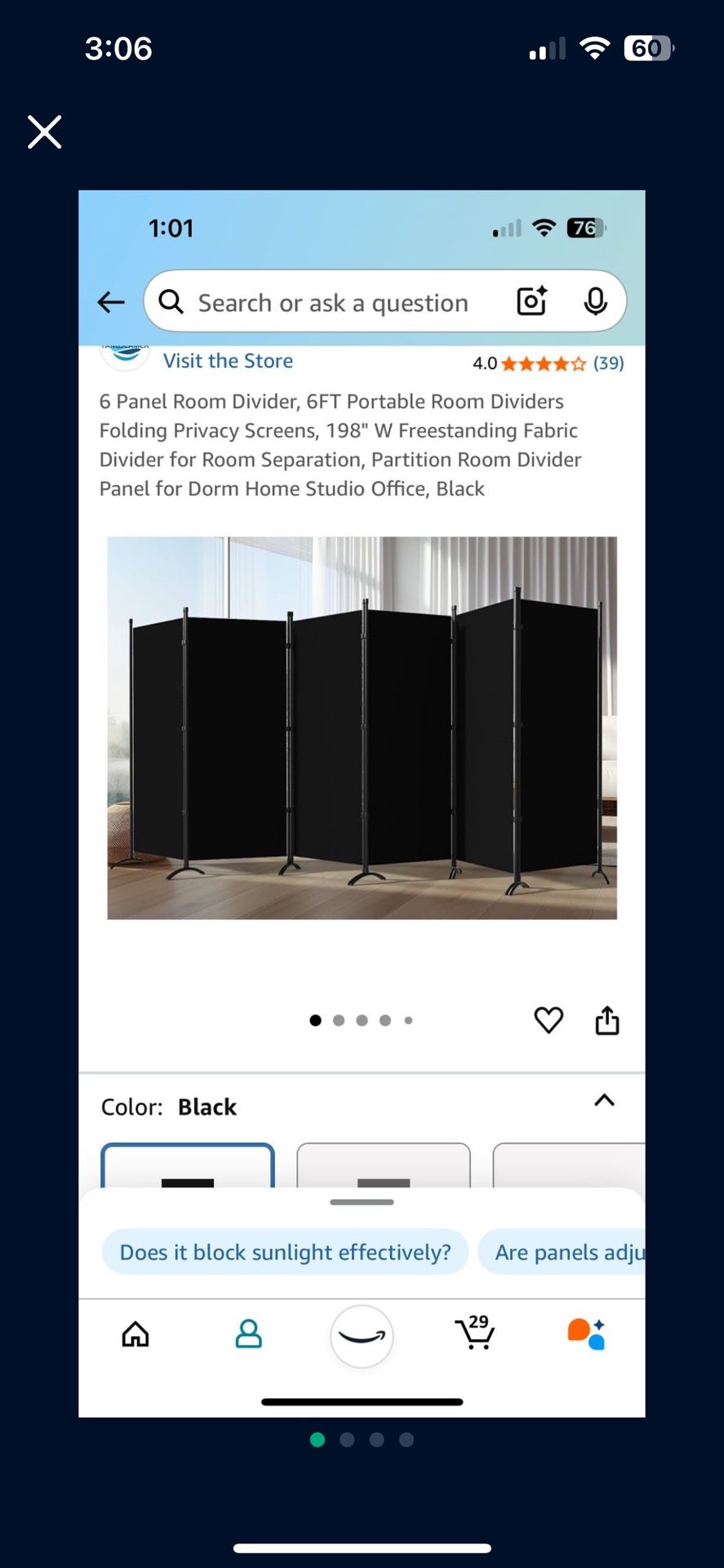
Task: Tap the microphone to search by voice
Action: 595,301
